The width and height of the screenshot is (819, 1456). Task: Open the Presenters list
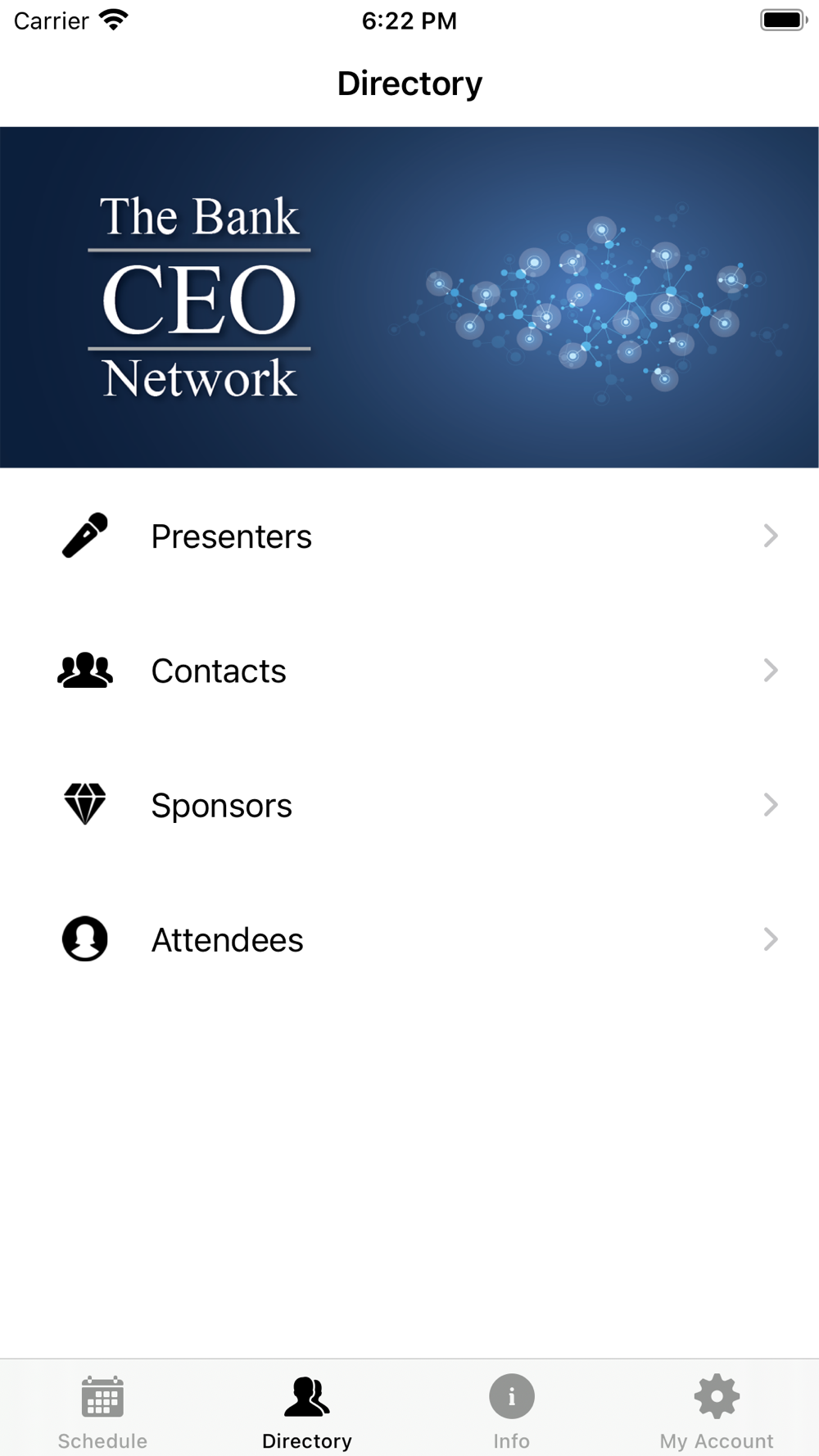click(x=409, y=536)
